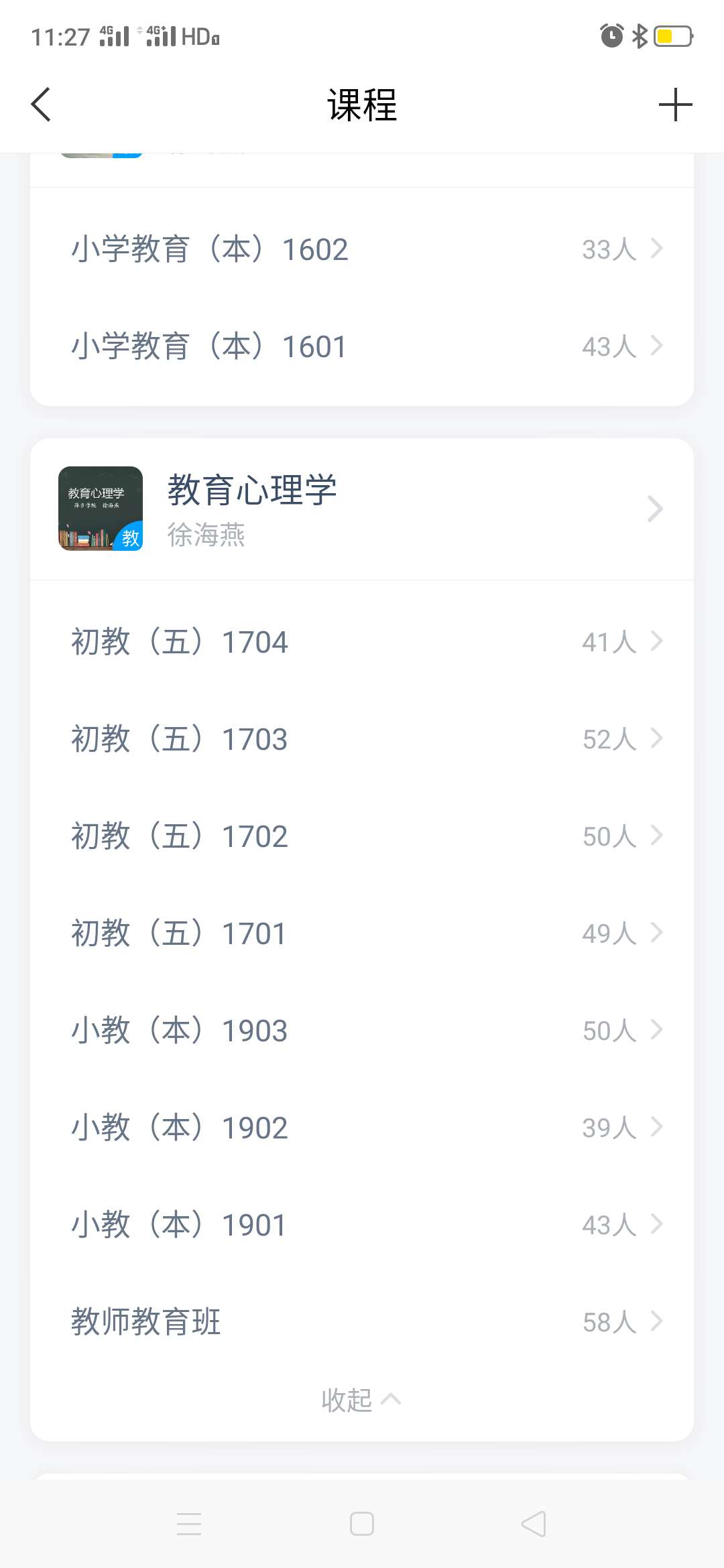Open class 小教（本）1903

click(x=362, y=1031)
